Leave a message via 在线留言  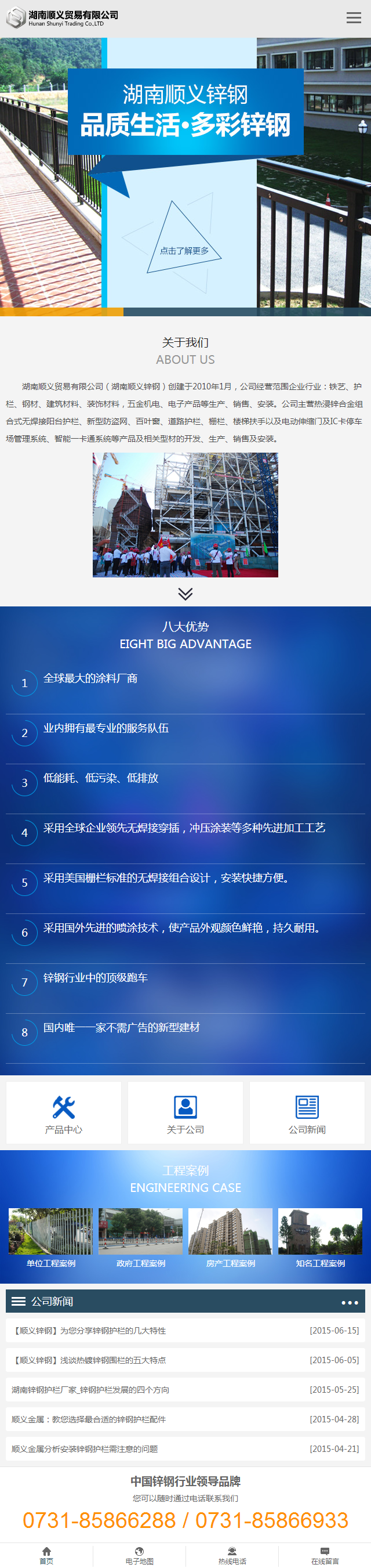point(325,1555)
